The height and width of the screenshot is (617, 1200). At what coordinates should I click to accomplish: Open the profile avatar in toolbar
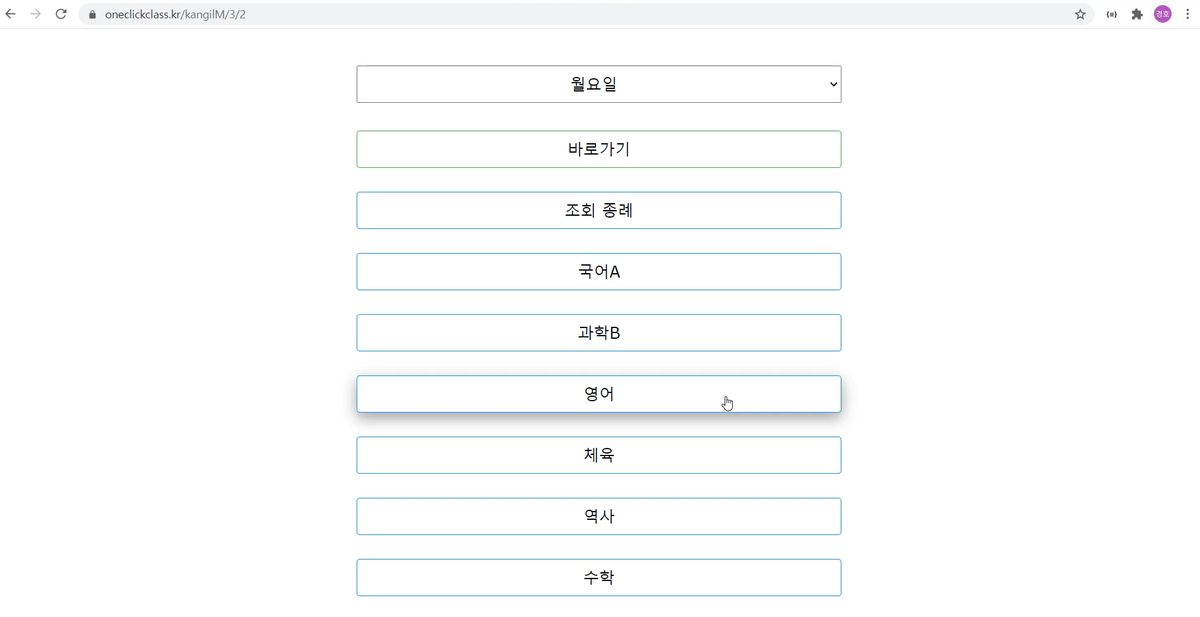1162,14
